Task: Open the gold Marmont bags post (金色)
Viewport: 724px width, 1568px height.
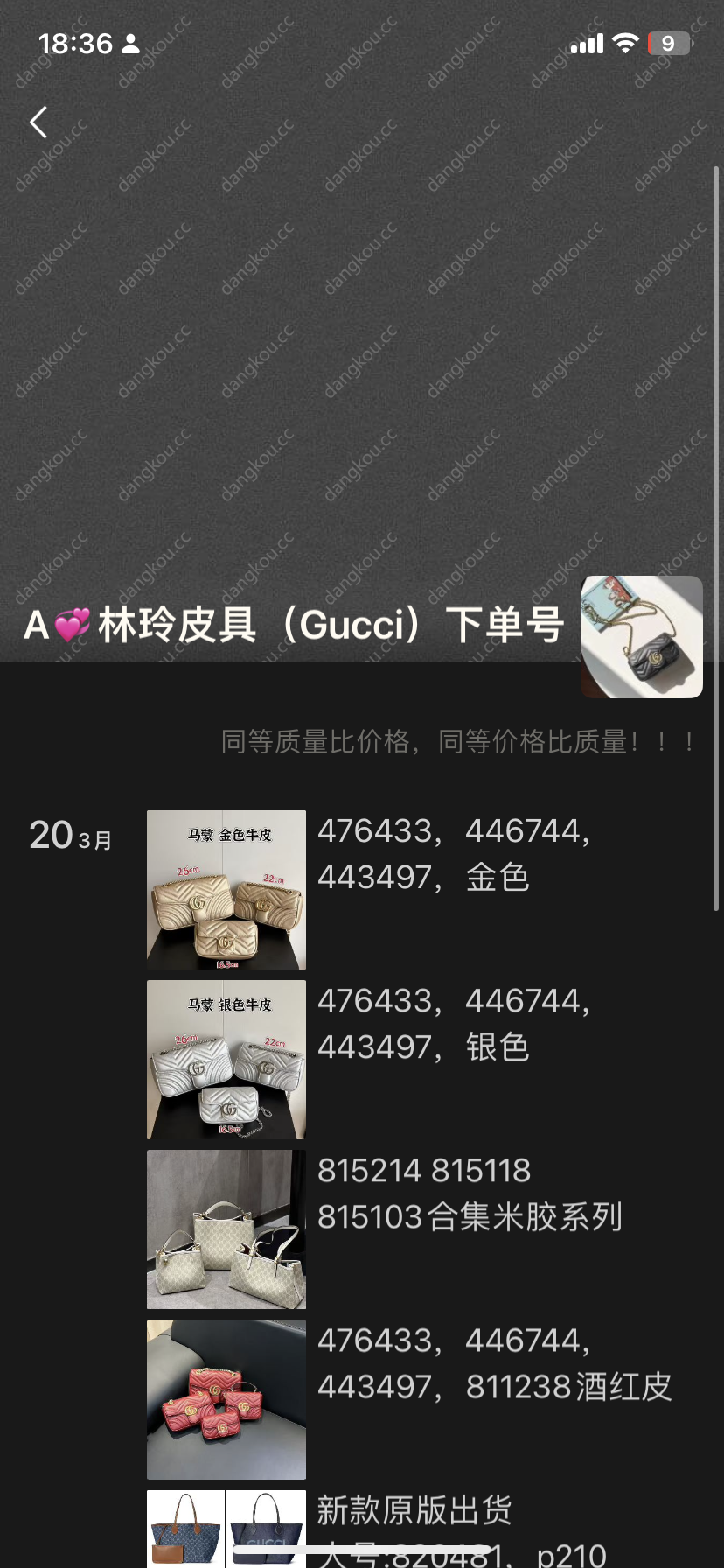Action: (x=226, y=889)
